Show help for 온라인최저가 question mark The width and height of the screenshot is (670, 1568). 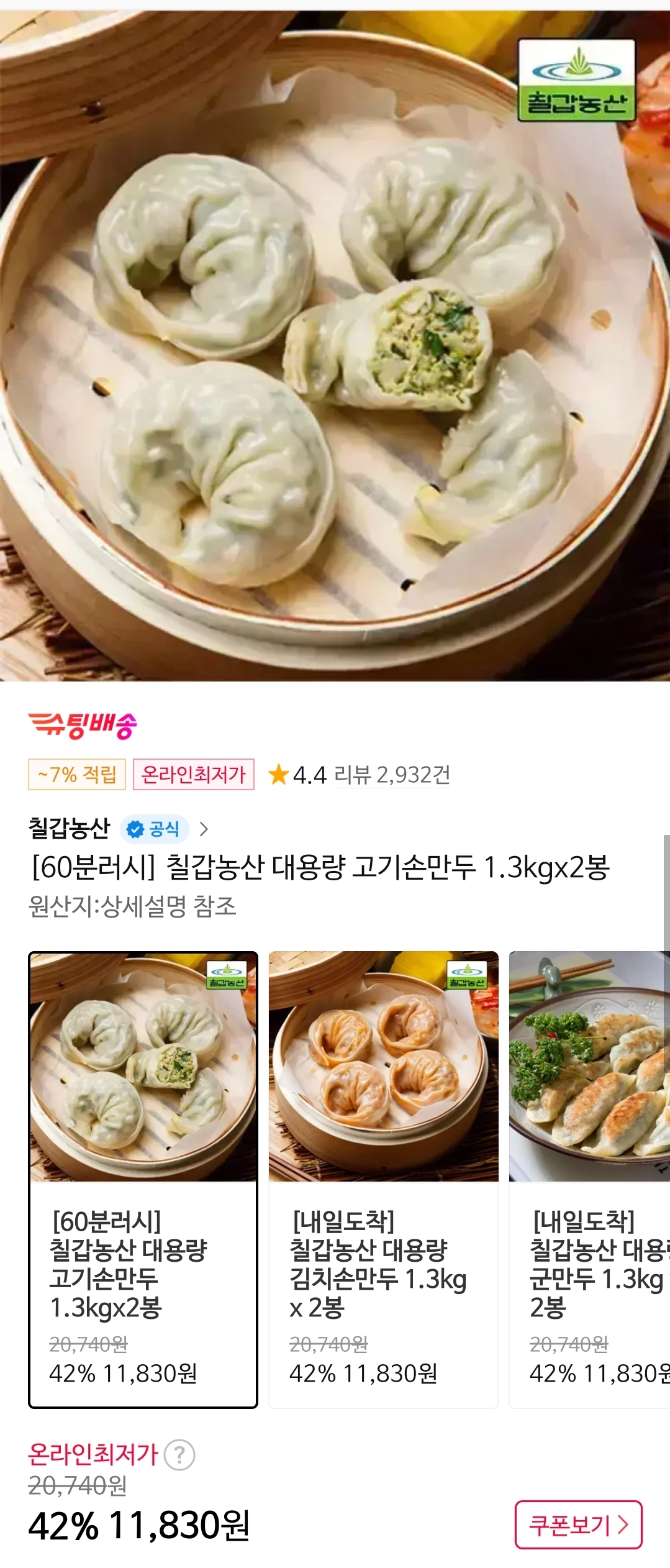[179, 1454]
